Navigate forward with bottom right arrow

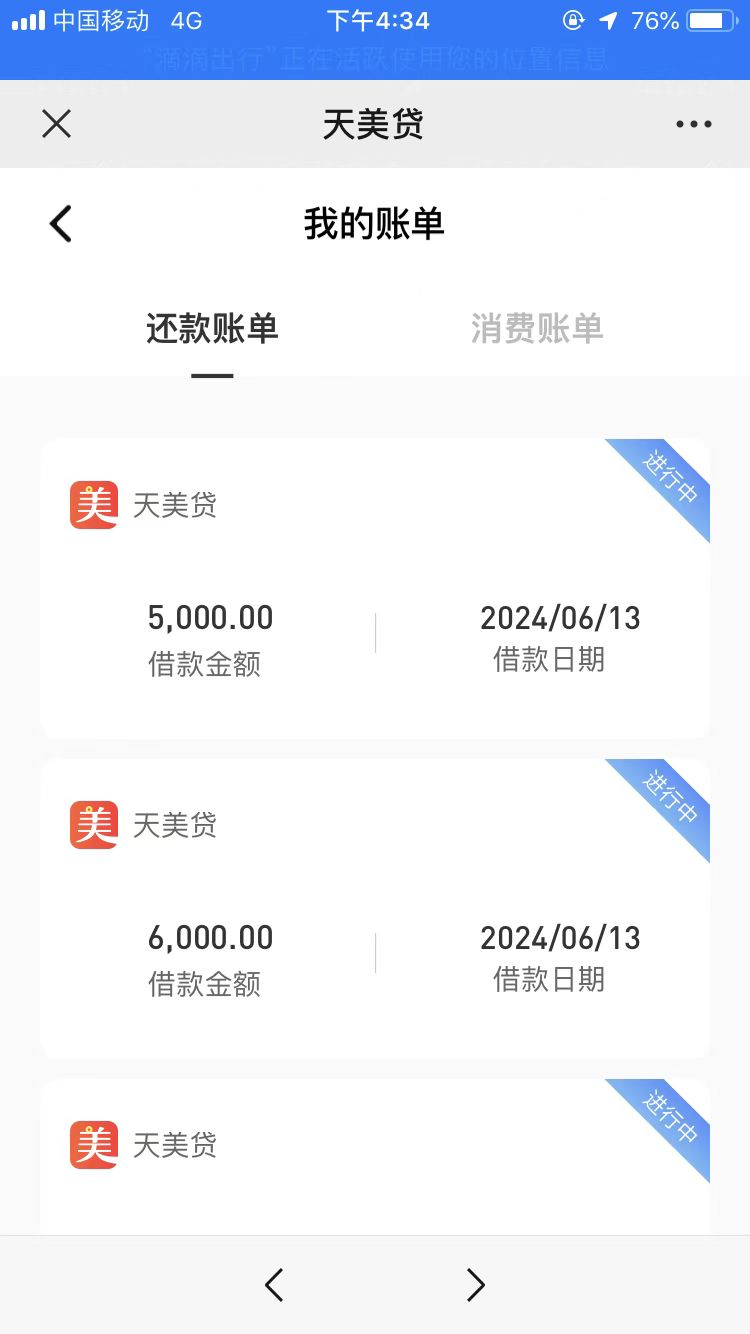(476, 1285)
